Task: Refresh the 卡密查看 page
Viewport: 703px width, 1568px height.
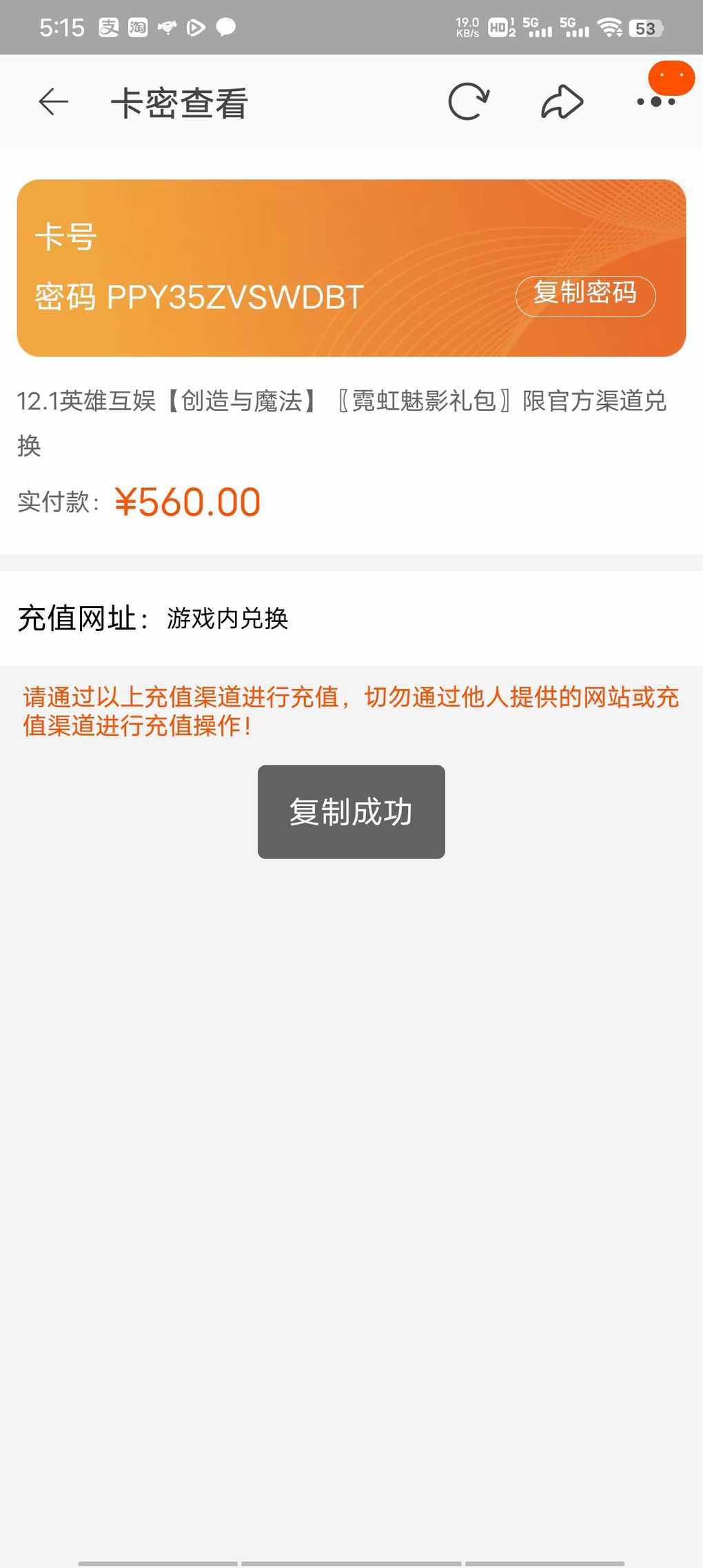Action: click(x=469, y=102)
